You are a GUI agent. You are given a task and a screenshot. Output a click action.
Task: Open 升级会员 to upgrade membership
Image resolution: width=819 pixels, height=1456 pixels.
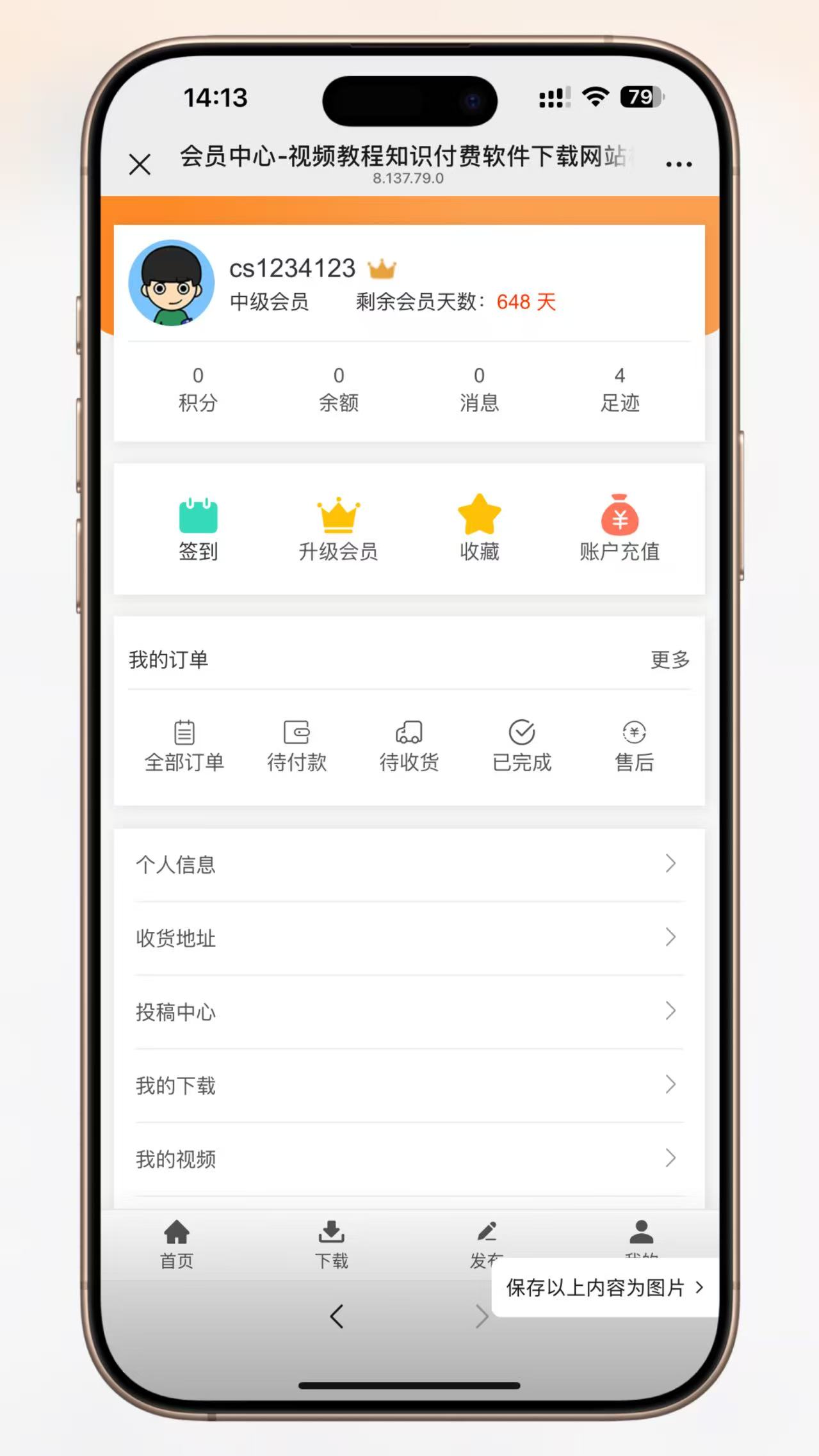338,529
